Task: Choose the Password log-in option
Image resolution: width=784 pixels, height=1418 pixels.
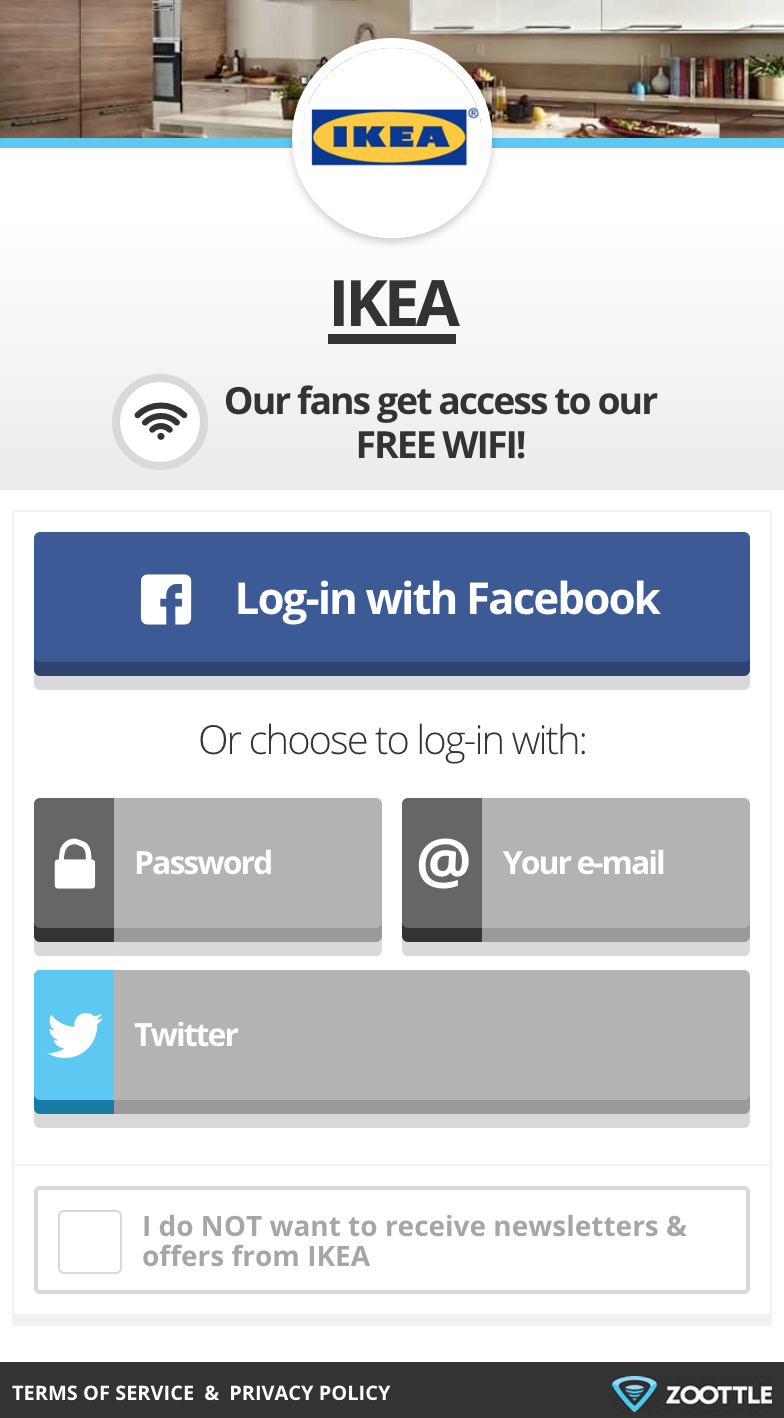Action: (208, 869)
